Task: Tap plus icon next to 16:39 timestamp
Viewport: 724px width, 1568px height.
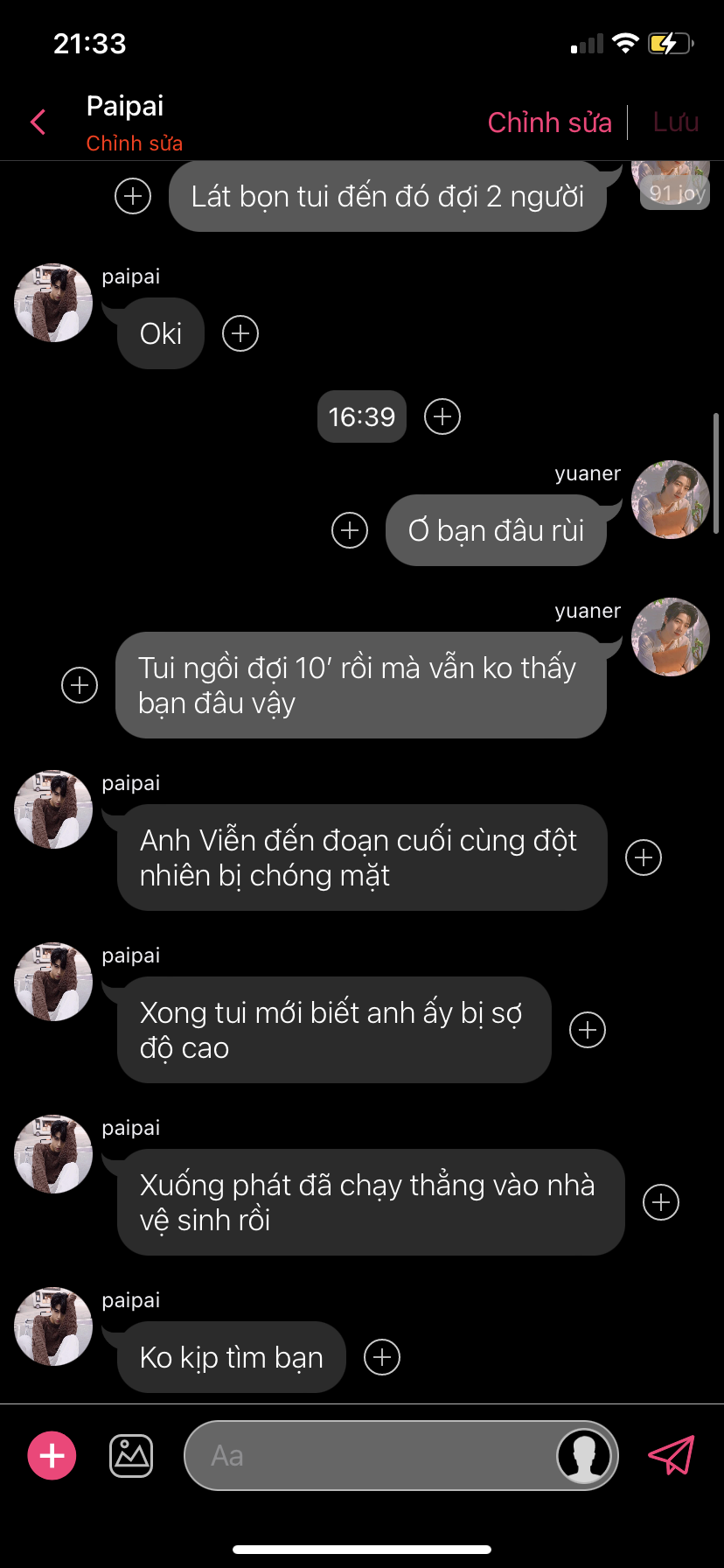Action: pyautogui.click(x=442, y=416)
